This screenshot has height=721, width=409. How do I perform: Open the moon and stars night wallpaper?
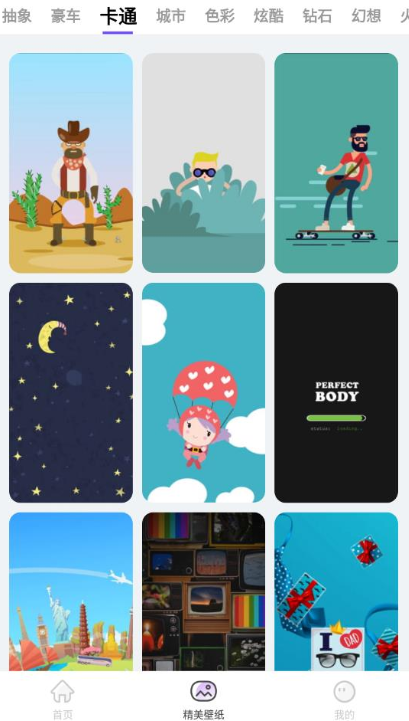pos(71,393)
